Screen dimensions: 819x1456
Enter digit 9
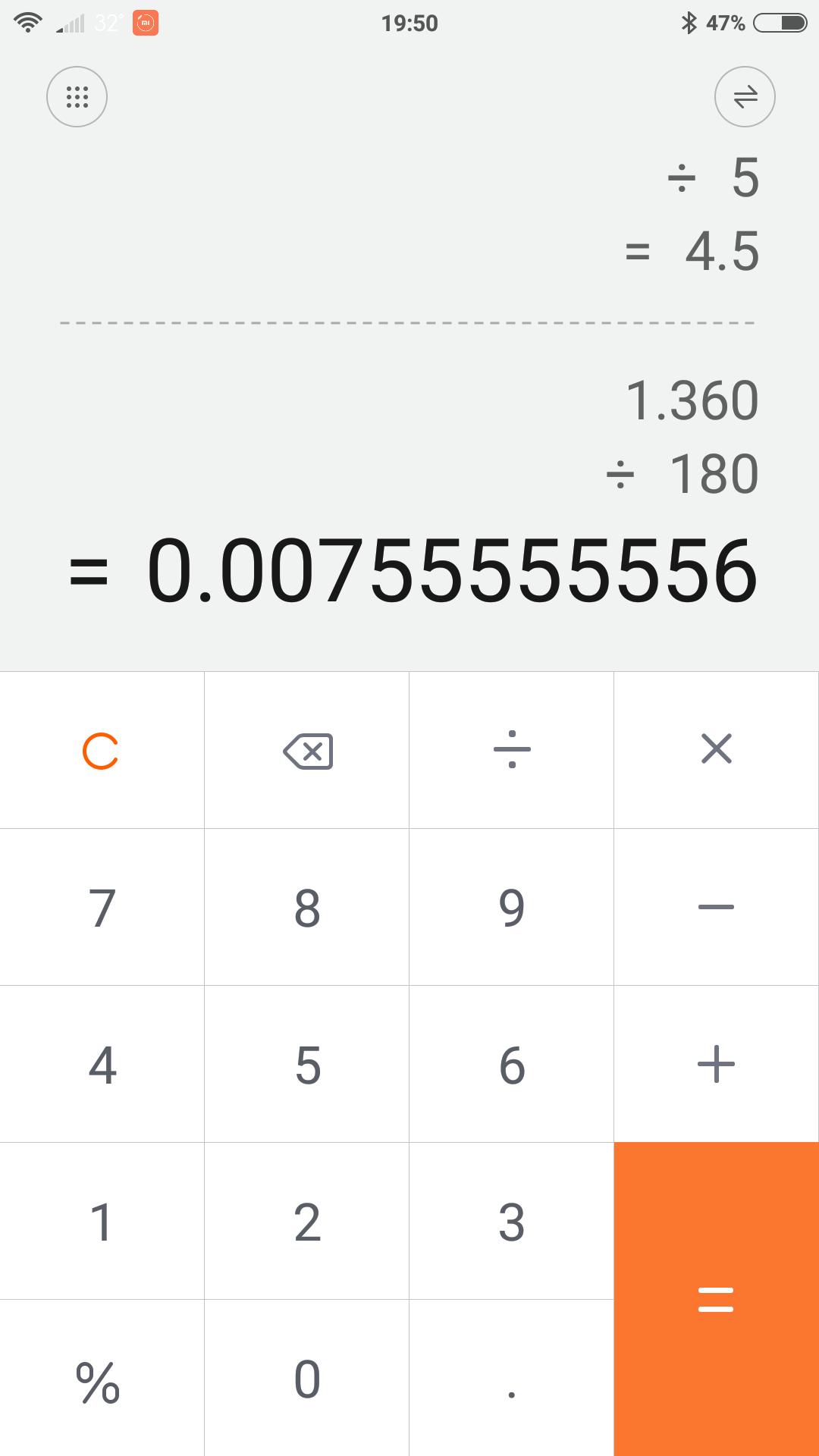pyautogui.click(x=512, y=907)
